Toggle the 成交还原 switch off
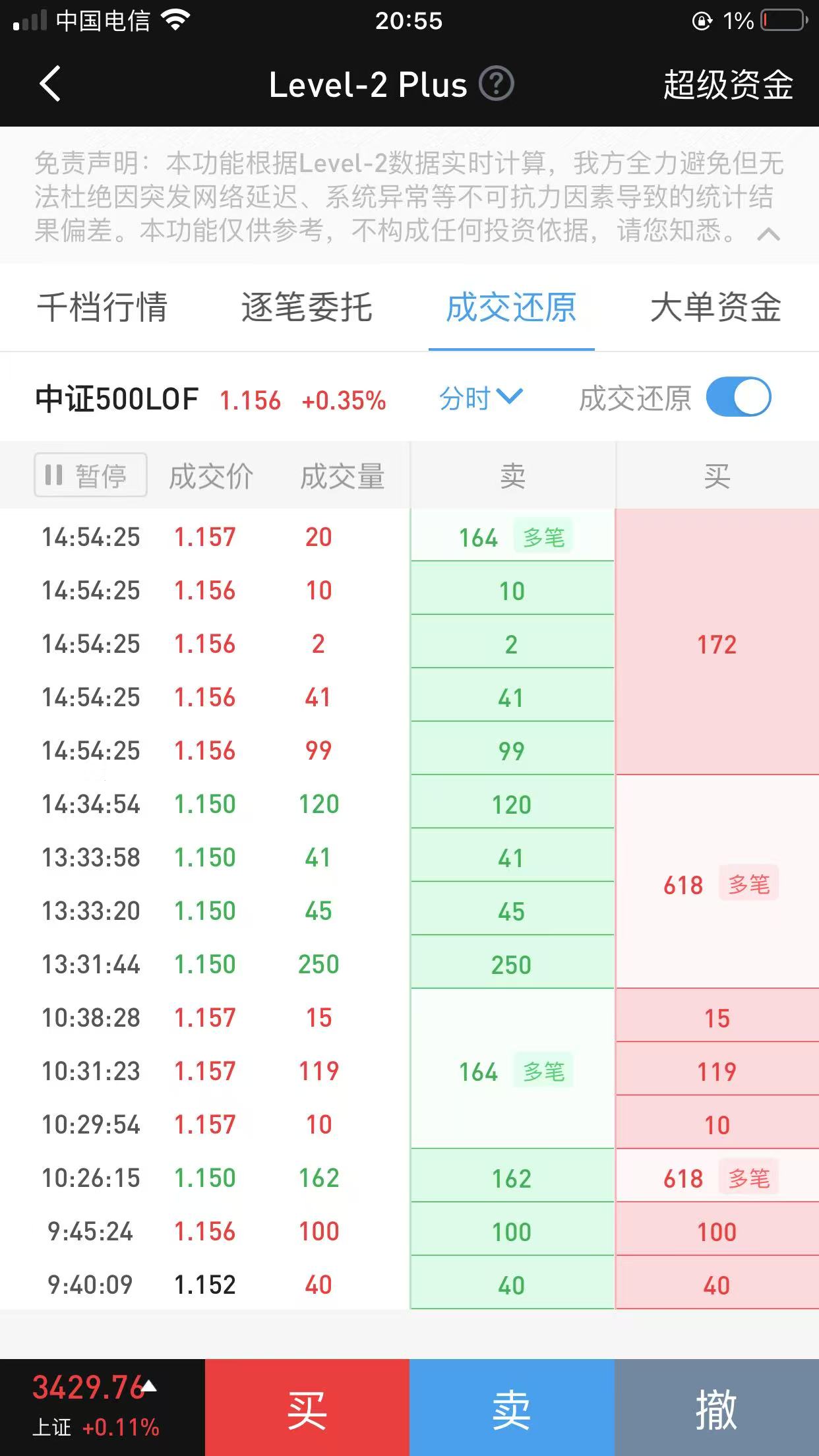Image resolution: width=819 pixels, height=1456 pixels. (738, 398)
